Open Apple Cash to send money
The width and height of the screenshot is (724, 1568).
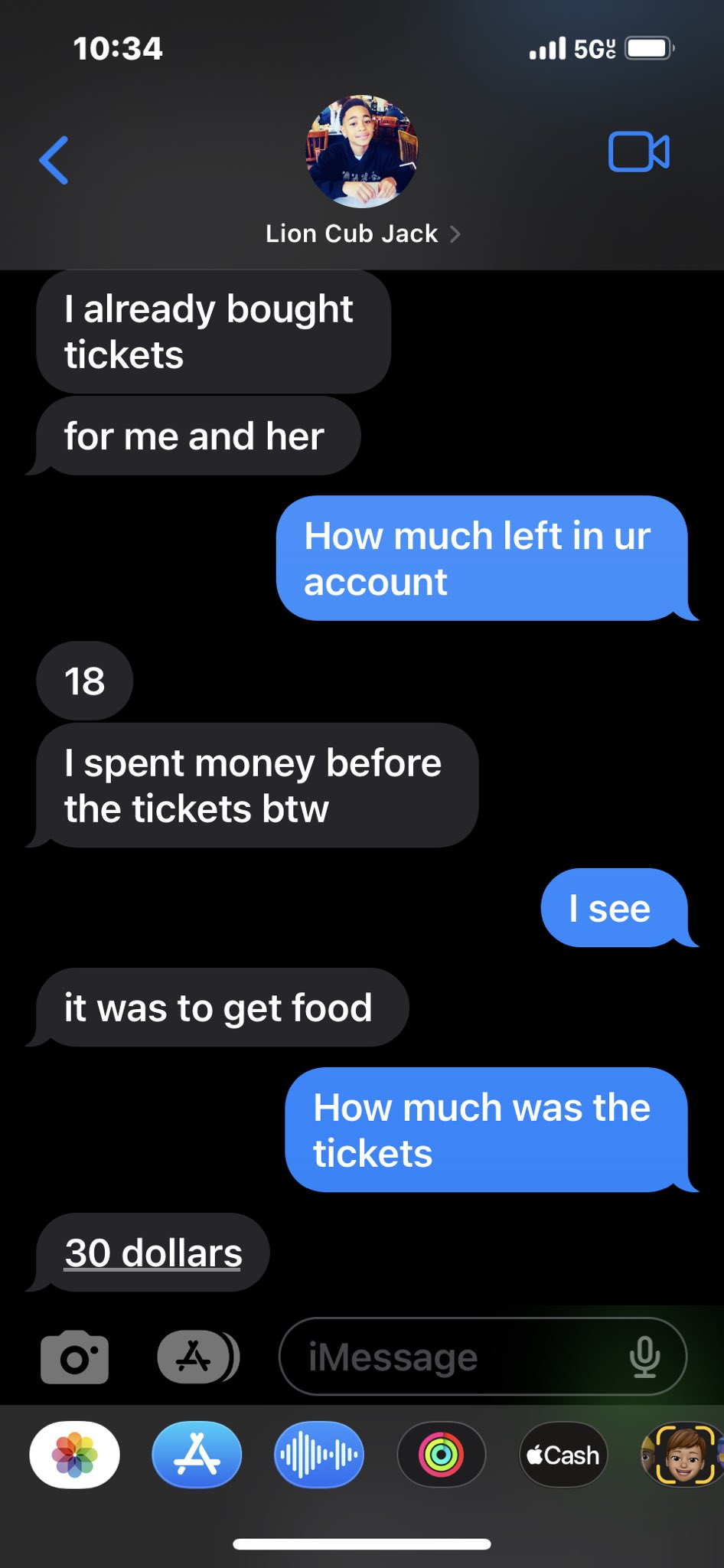coord(563,1454)
